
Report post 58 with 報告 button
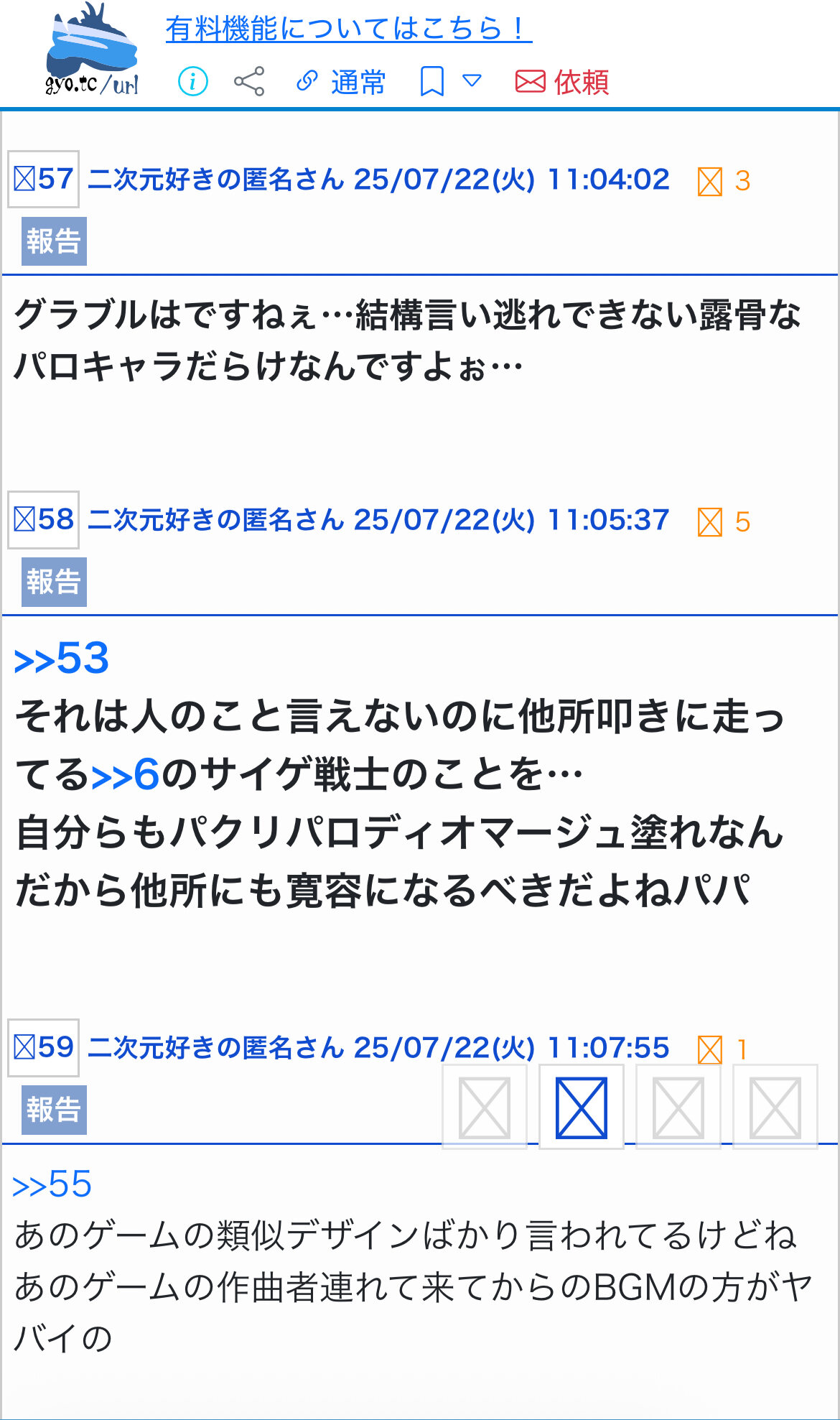[x=54, y=582]
